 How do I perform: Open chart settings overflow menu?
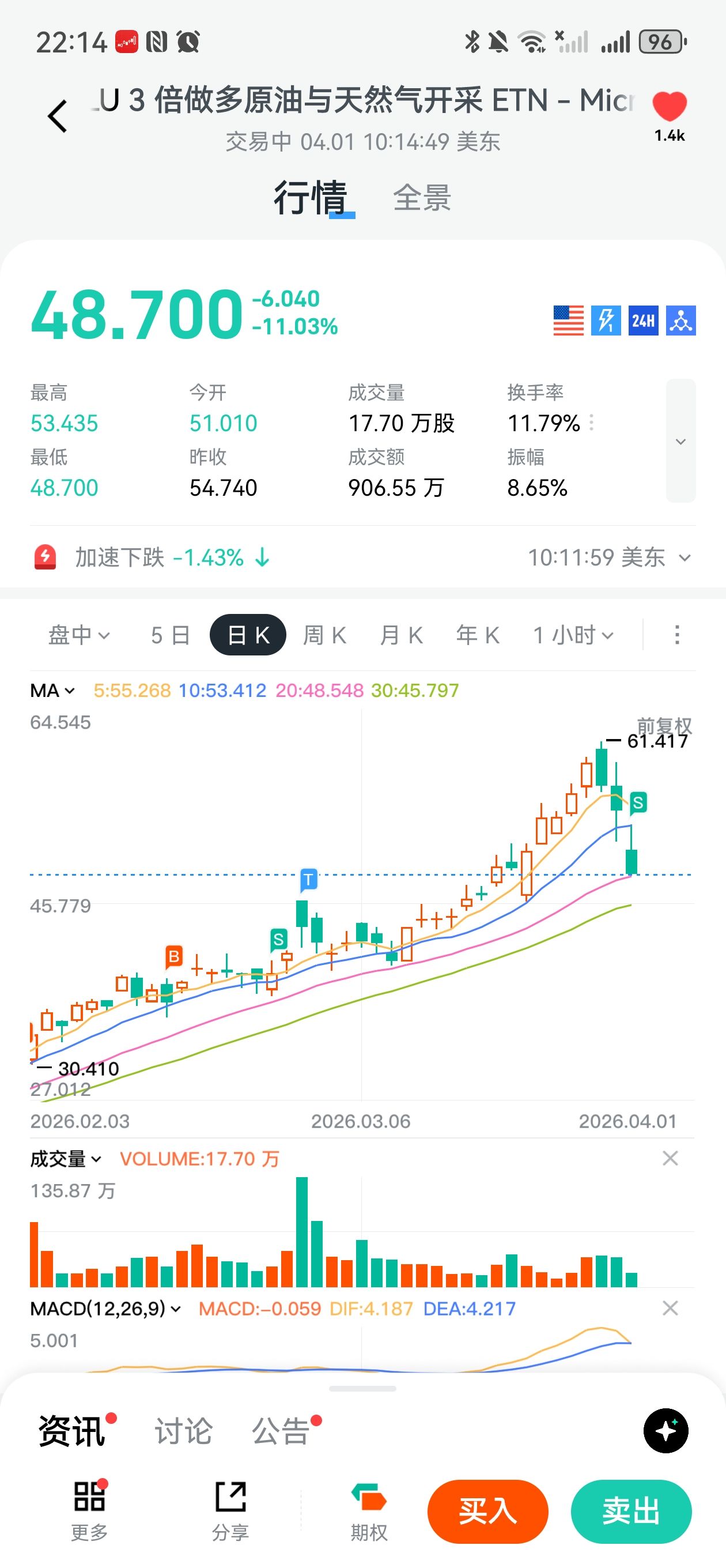[x=676, y=635]
